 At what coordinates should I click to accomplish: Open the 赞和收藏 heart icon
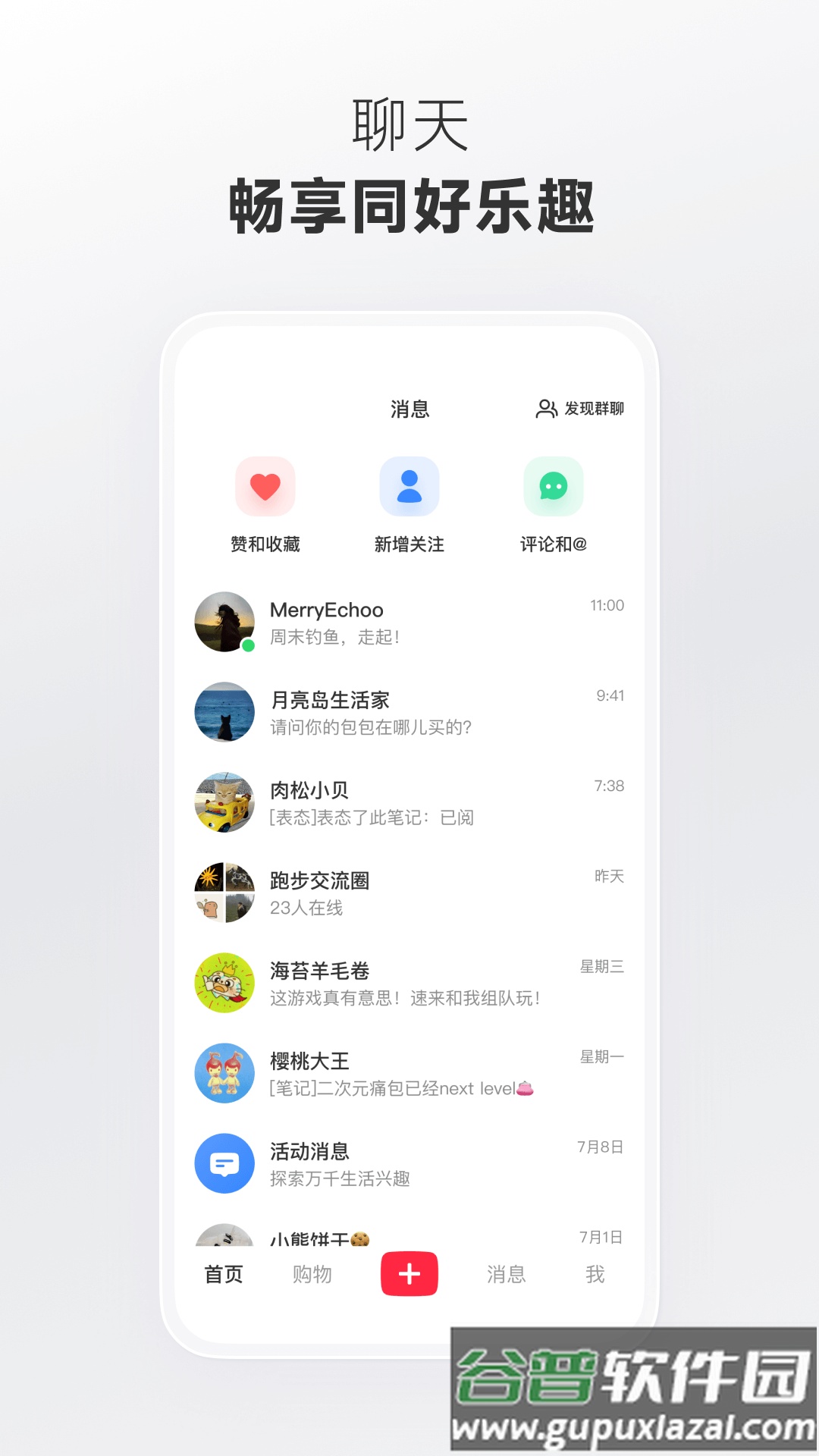(267, 486)
